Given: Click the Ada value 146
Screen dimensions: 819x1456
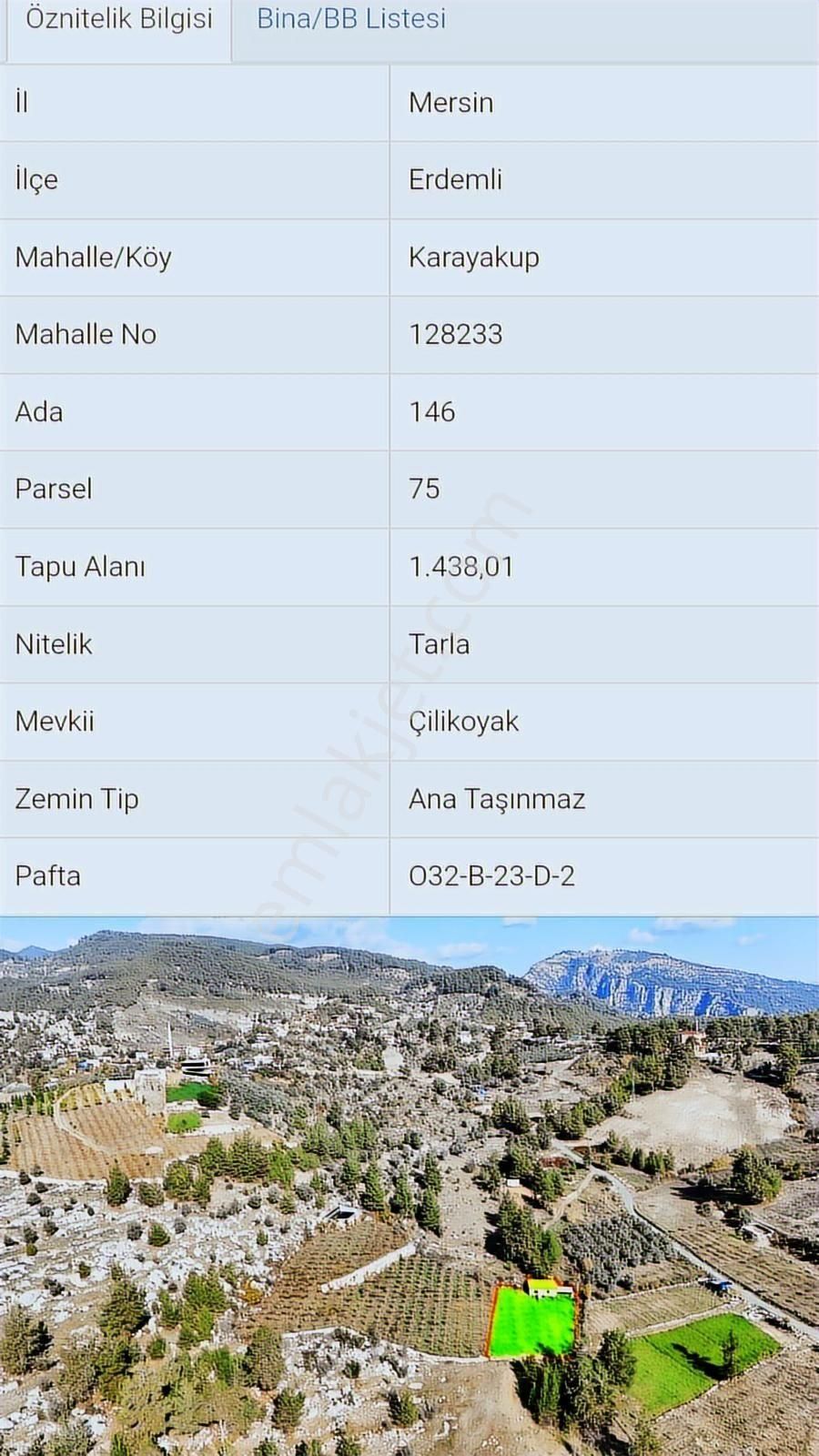Looking at the screenshot, I should tap(432, 411).
